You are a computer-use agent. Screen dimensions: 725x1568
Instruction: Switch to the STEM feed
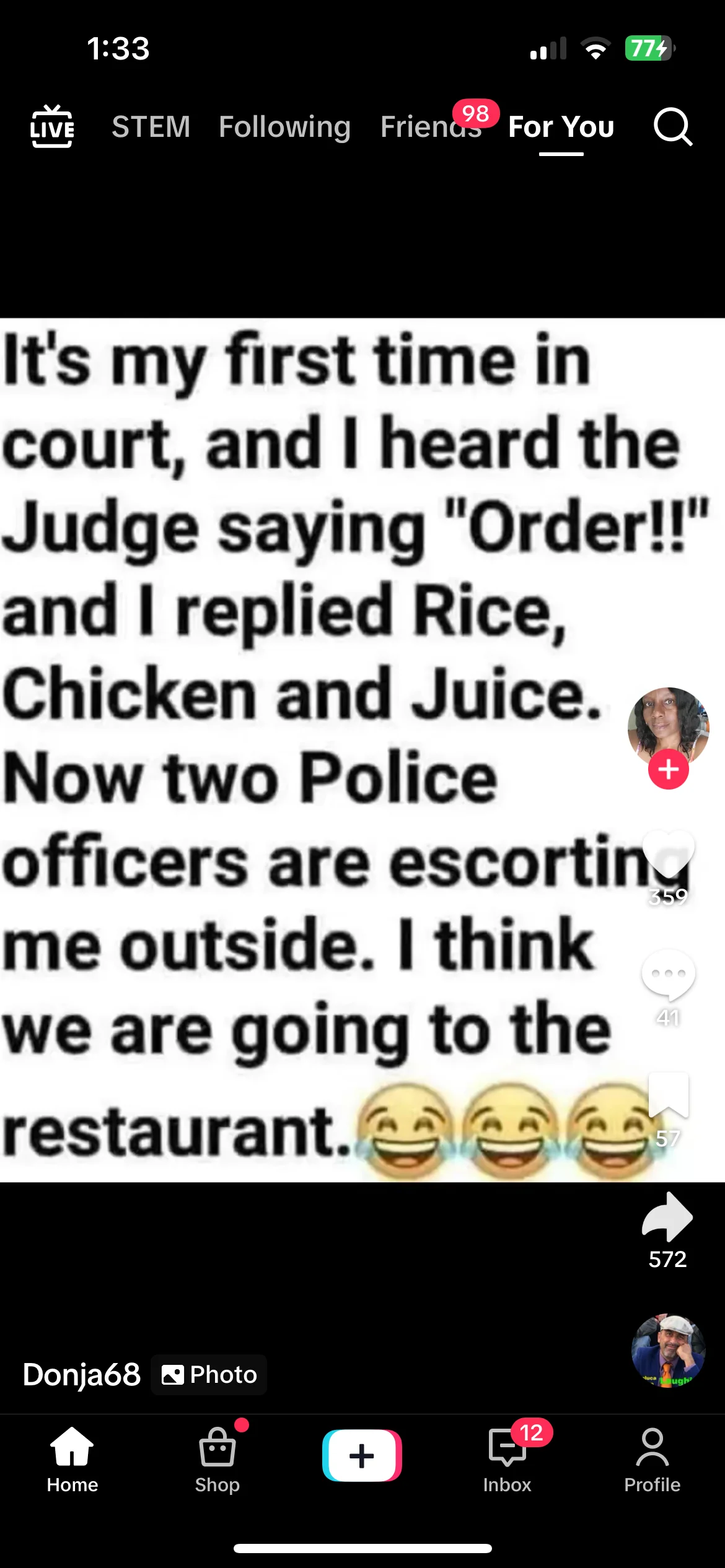[151, 127]
